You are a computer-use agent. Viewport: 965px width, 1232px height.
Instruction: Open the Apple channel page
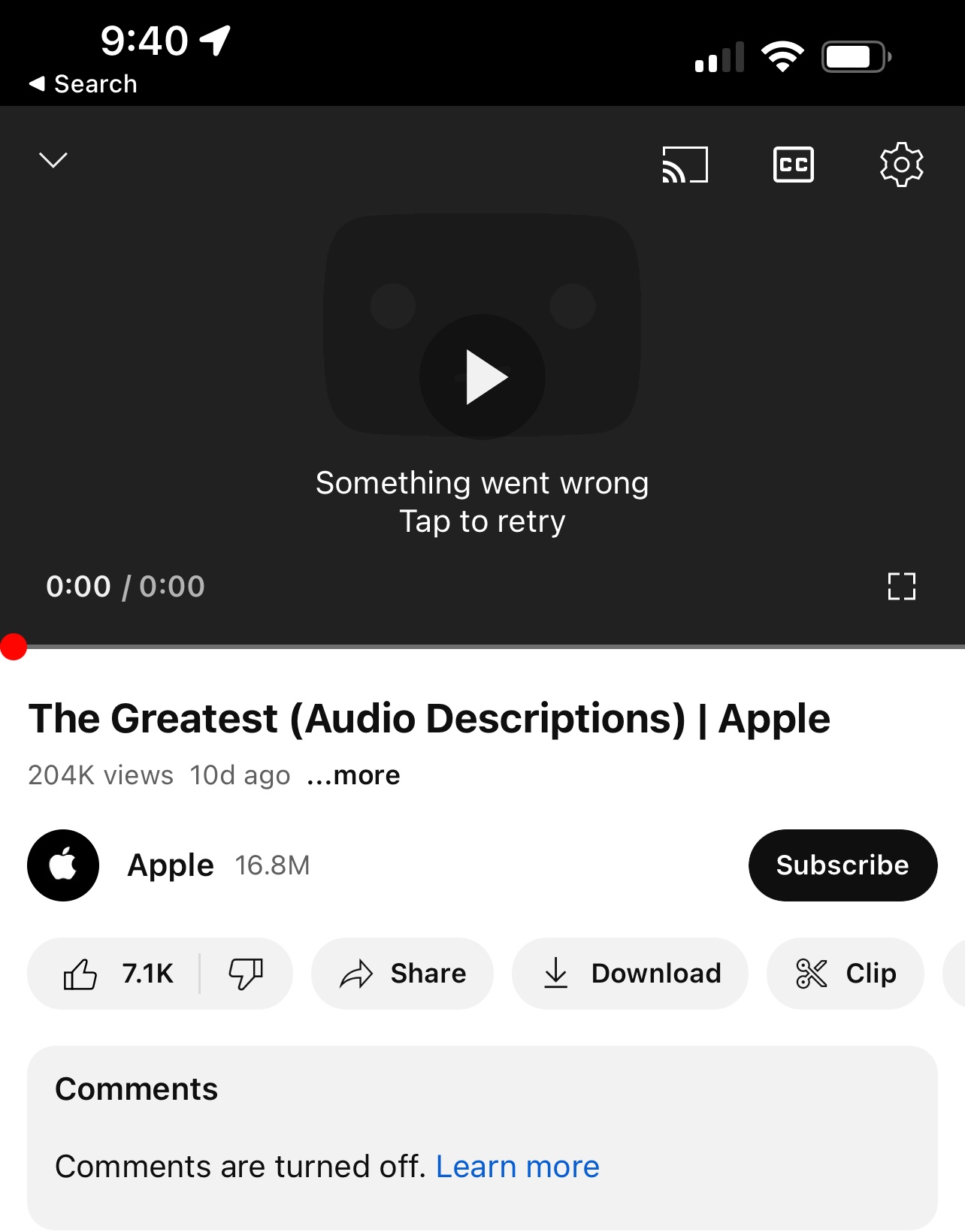click(170, 865)
